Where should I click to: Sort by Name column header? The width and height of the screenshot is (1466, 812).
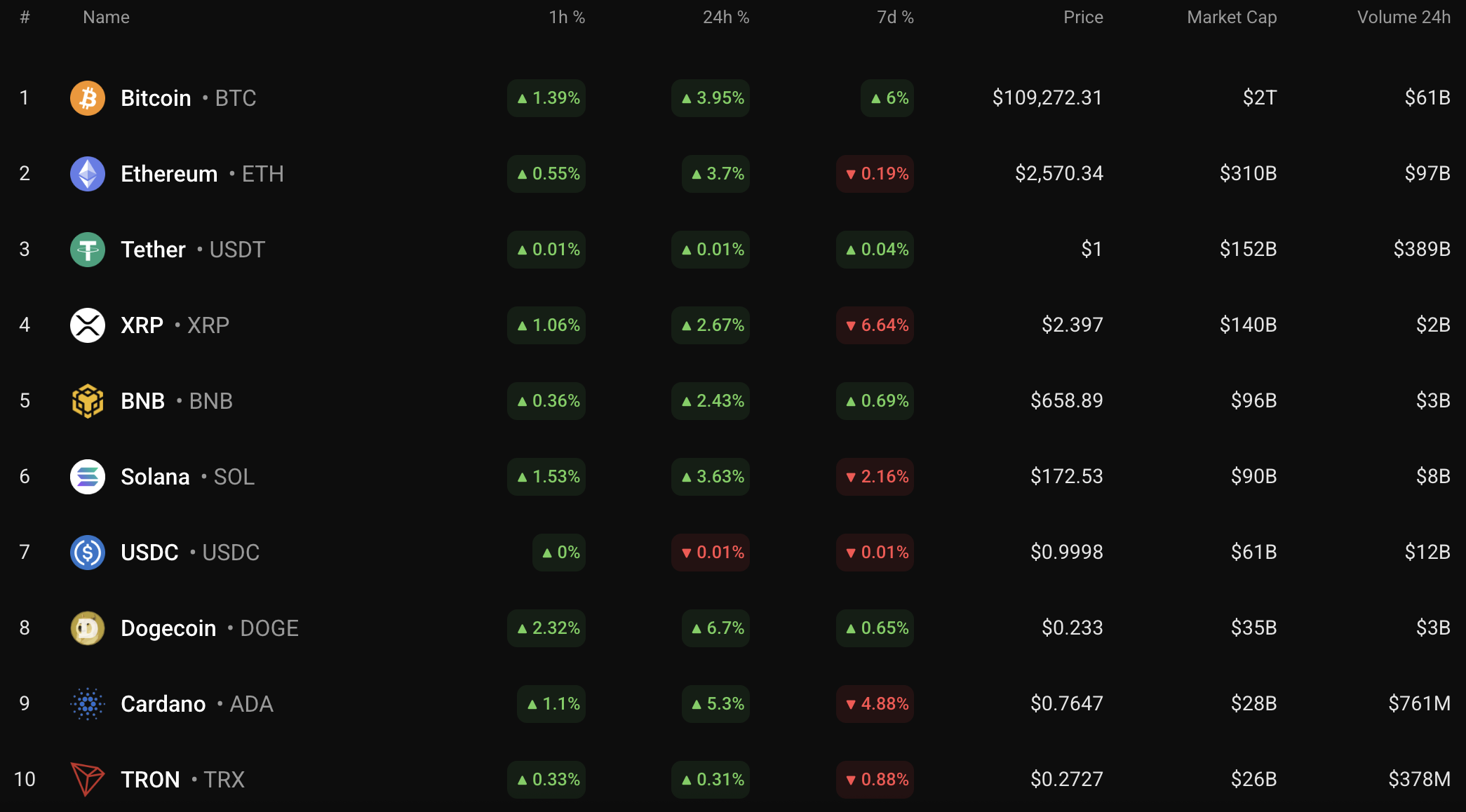click(106, 18)
